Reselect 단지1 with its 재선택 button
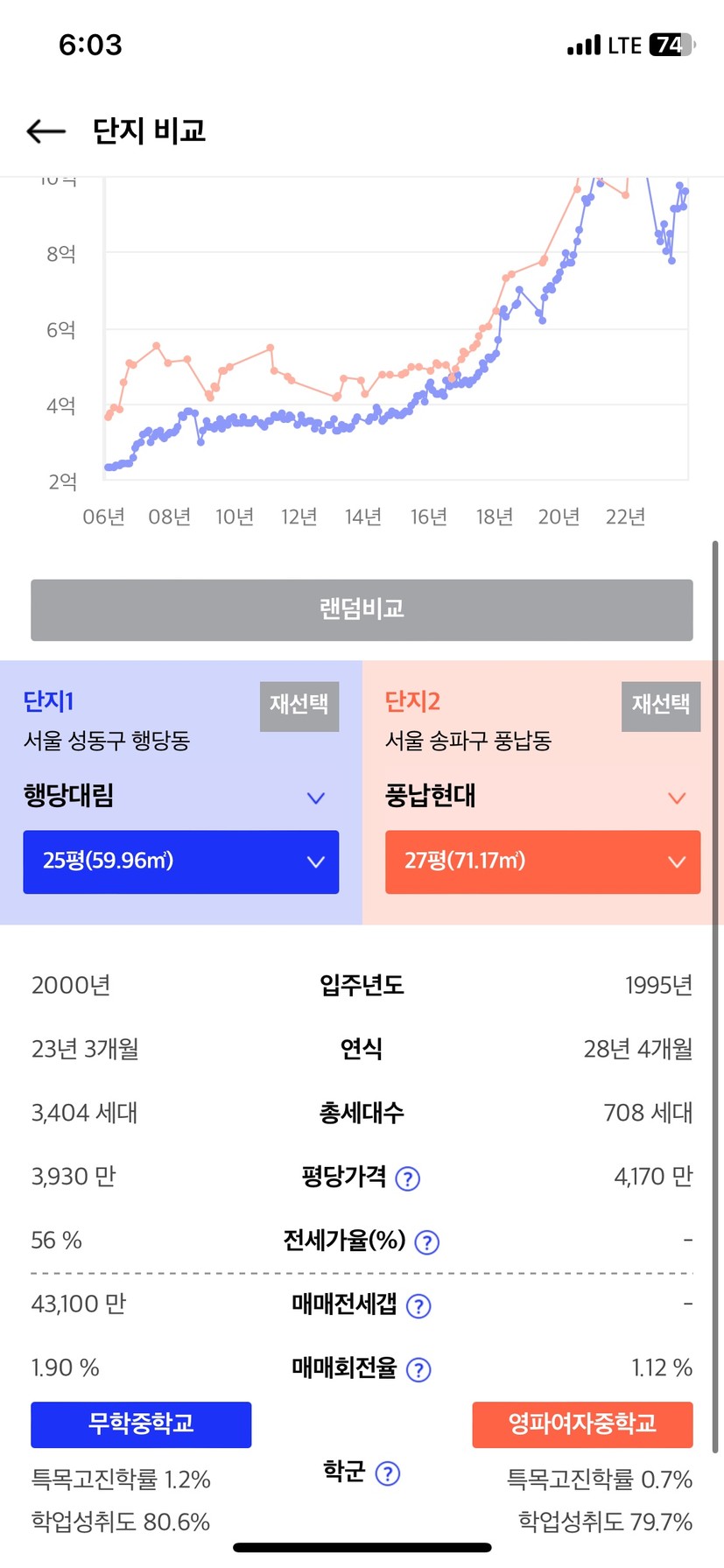Viewport: 724px width, 1568px height. click(x=299, y=706)
